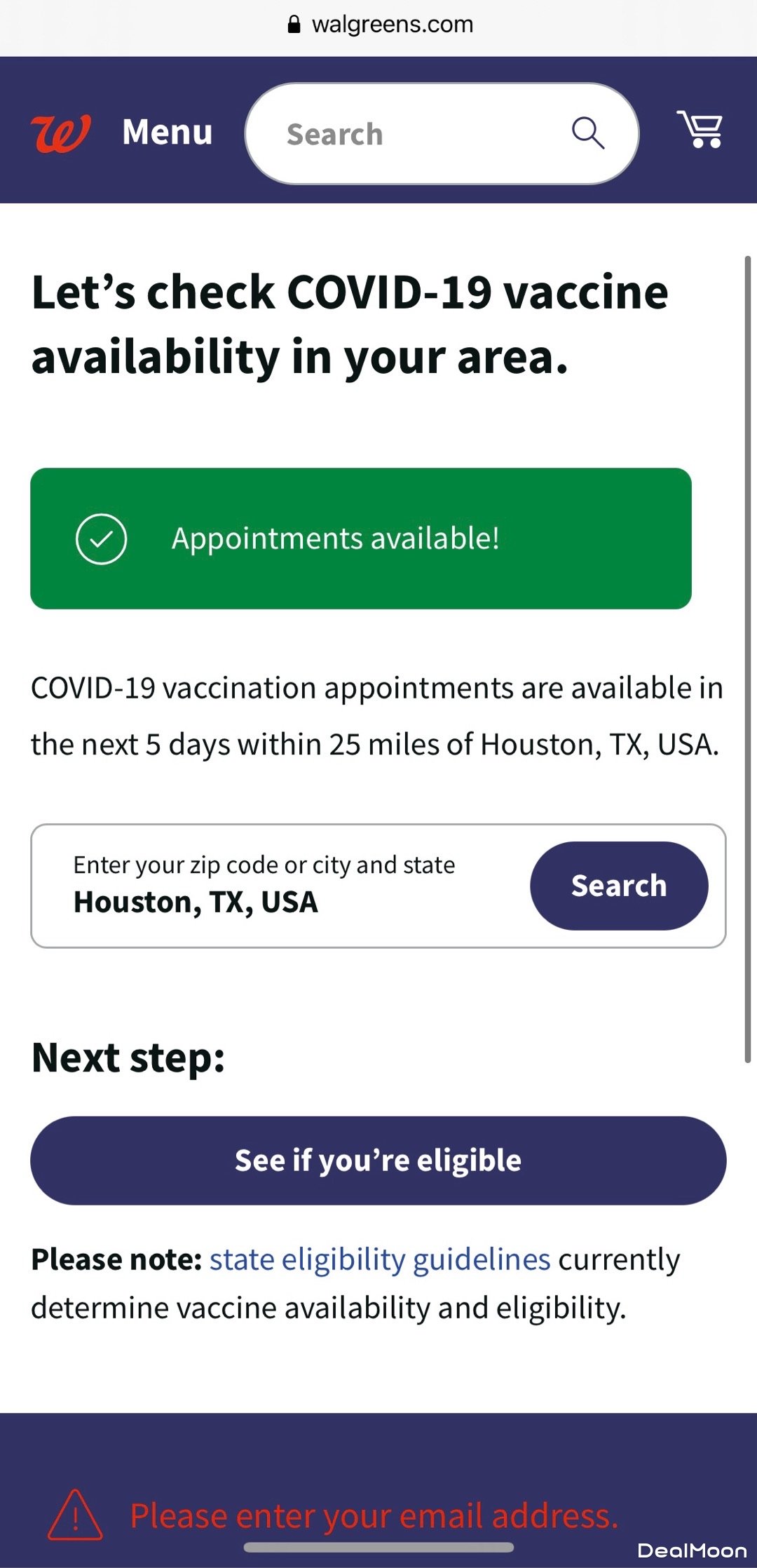Tap the Search button for Houston
Image resolution: width=757 pixels, height=1568 pixels.
(x=618, y=886)
